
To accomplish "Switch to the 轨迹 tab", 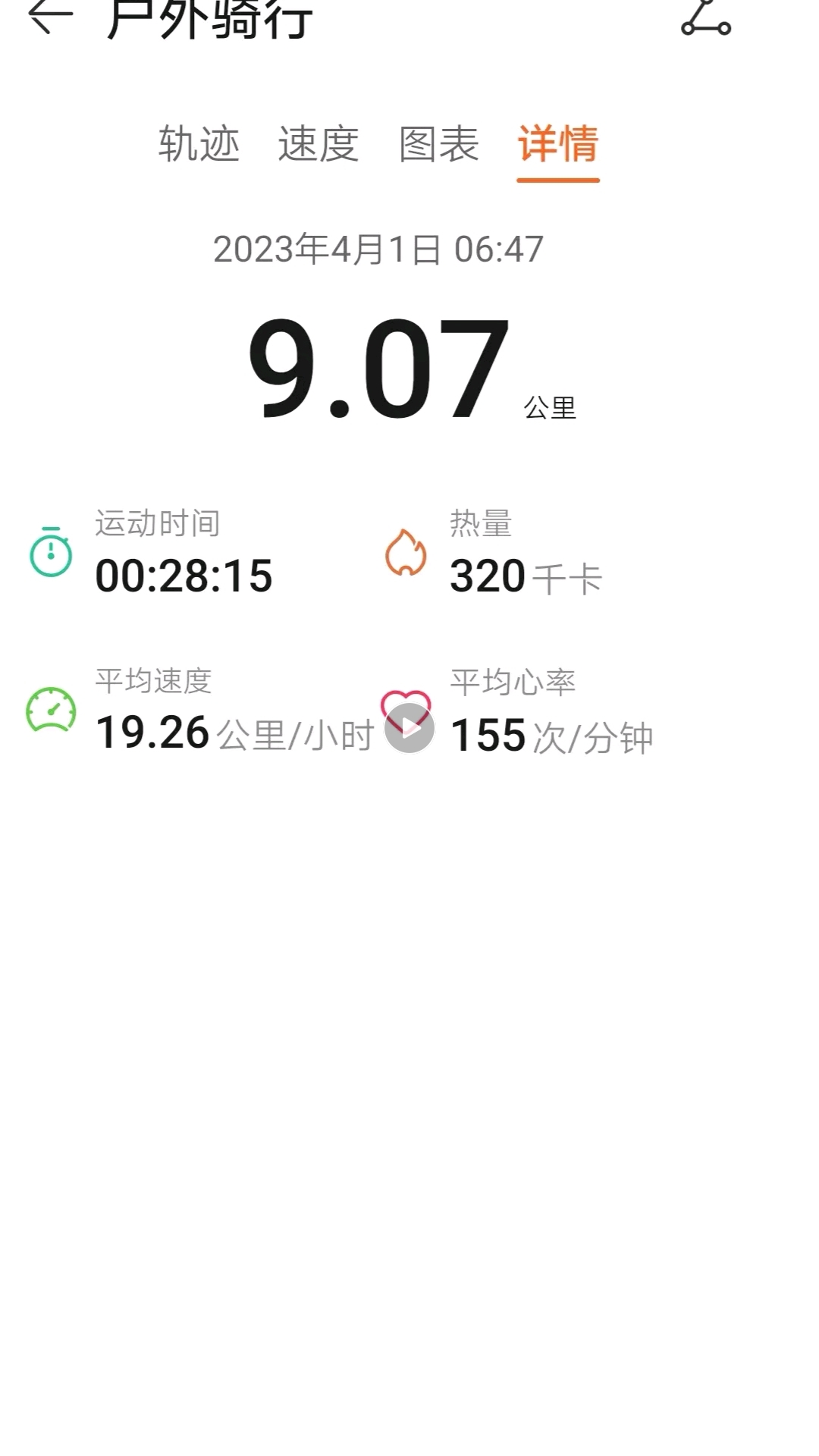I will [199, 143].
